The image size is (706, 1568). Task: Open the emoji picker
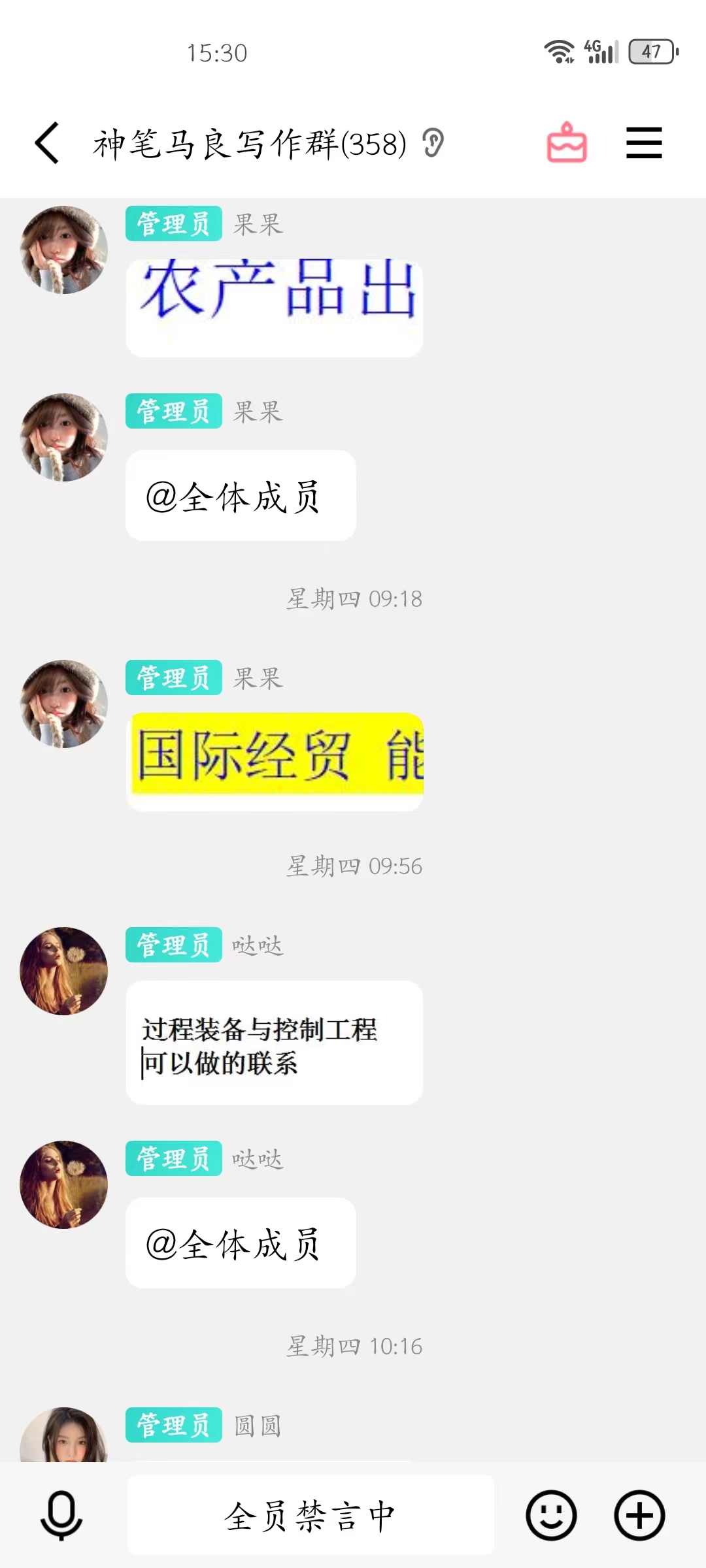tap(551, 1516)
